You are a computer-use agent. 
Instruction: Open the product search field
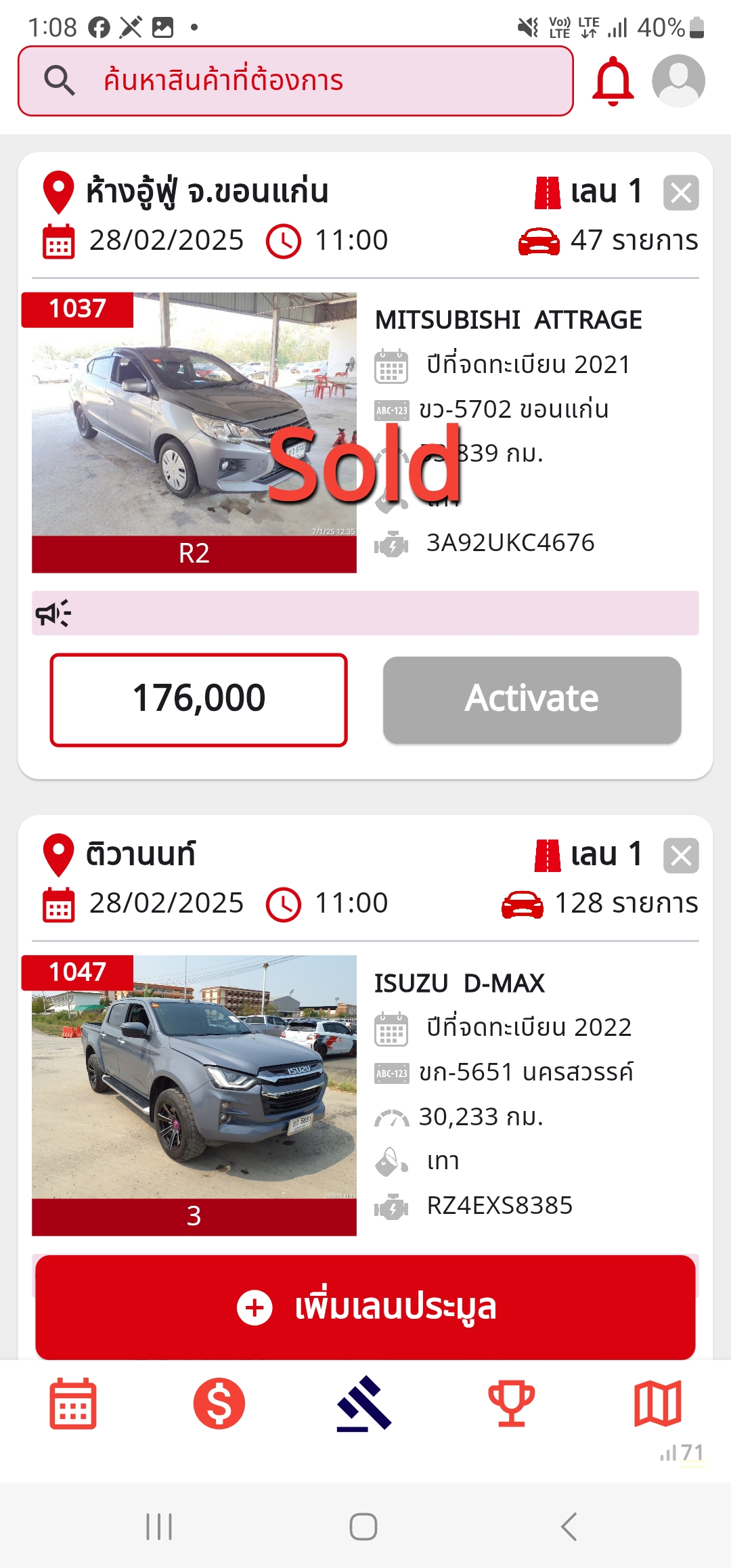coord(296,81)
